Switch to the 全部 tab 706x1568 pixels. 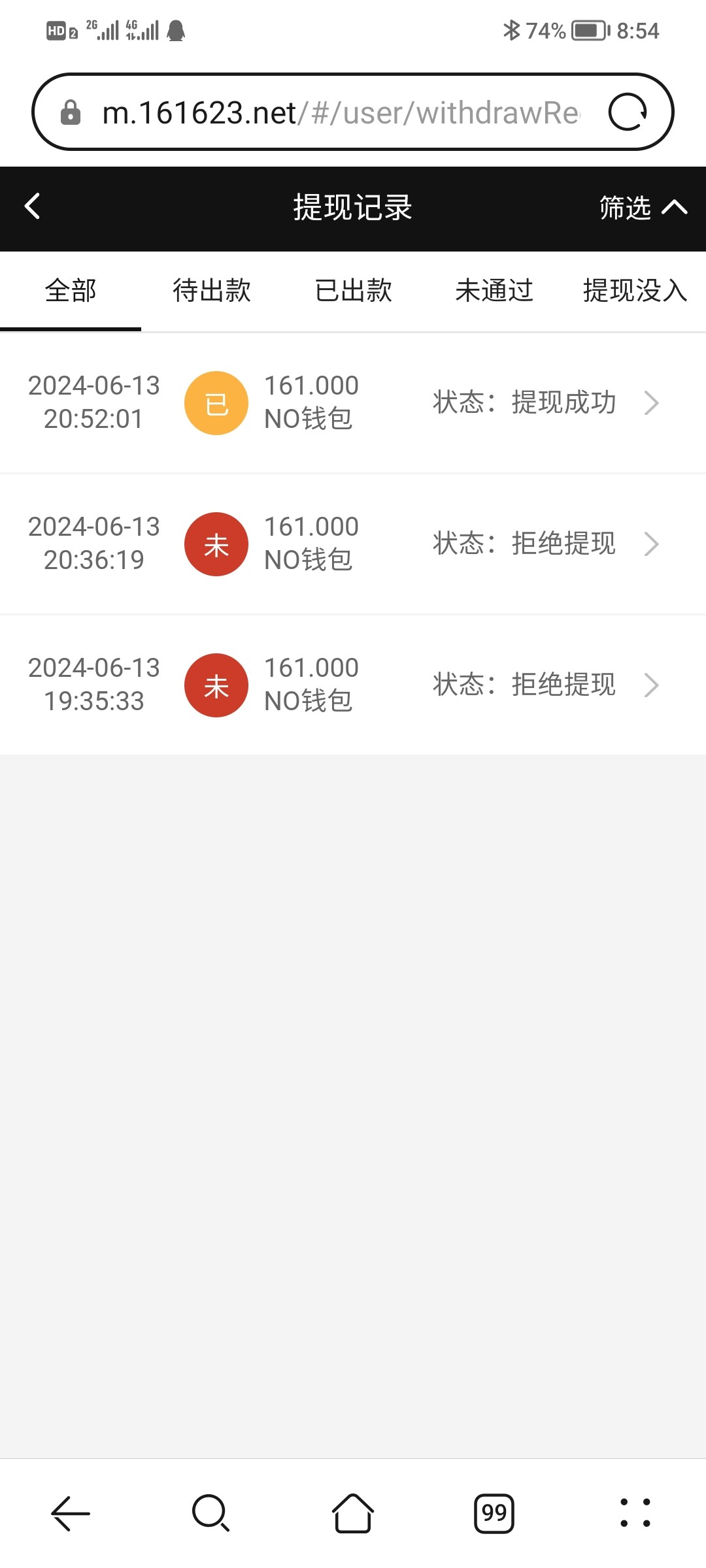[71, 291]
